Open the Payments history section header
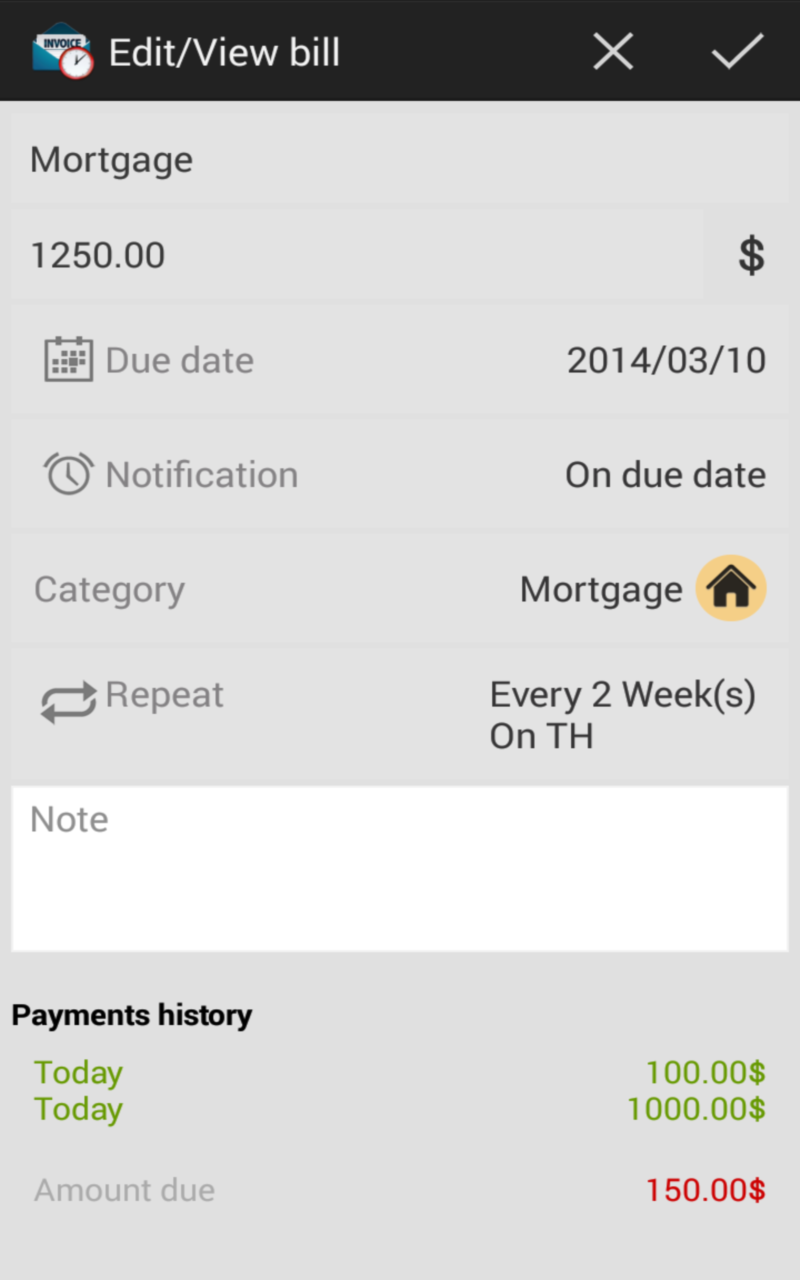This screenshot has width=800, height=1280. (x=131, y=1015)
